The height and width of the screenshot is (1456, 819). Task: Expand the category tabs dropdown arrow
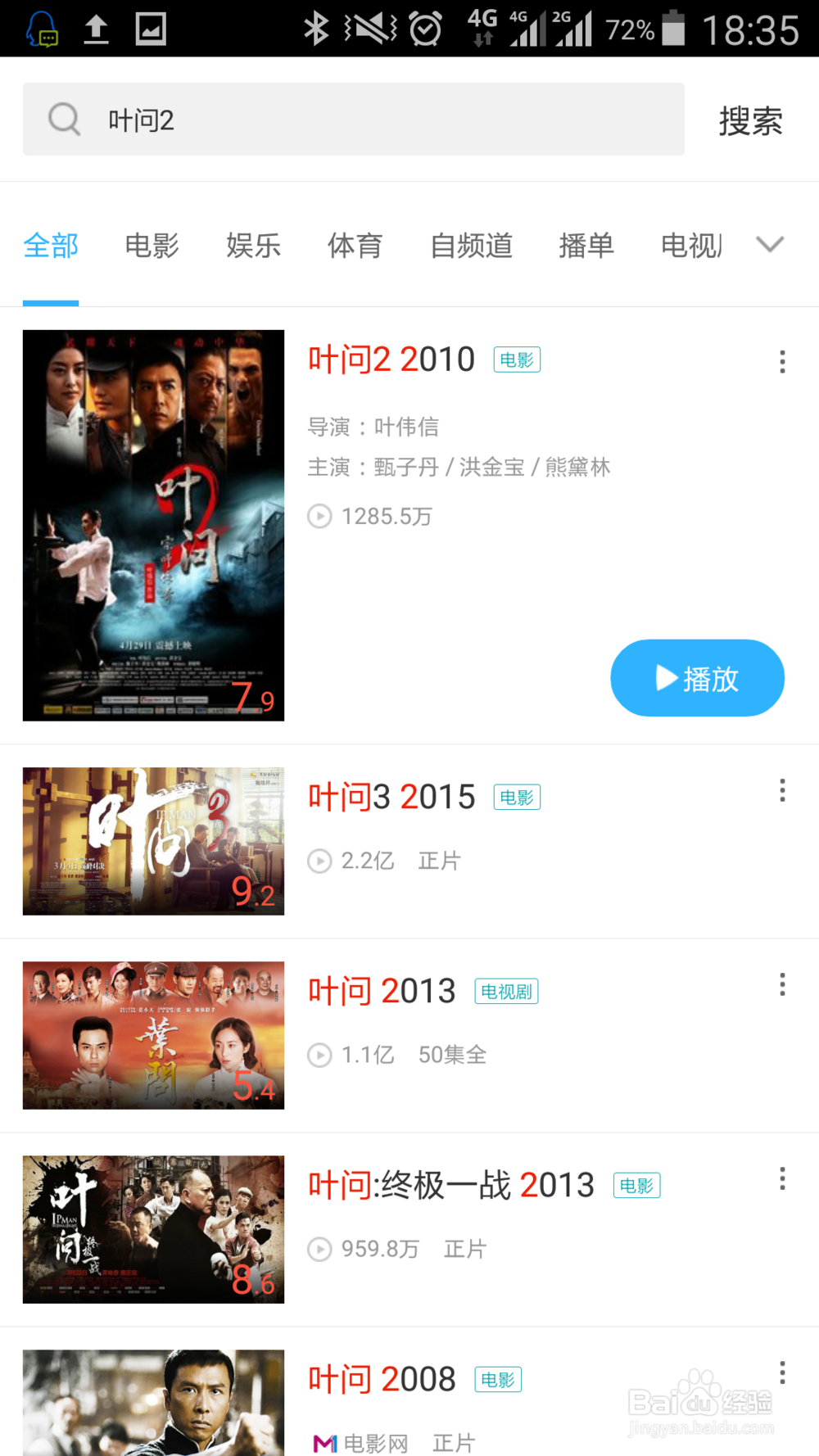pyautogui.click(x=769, y=245)
